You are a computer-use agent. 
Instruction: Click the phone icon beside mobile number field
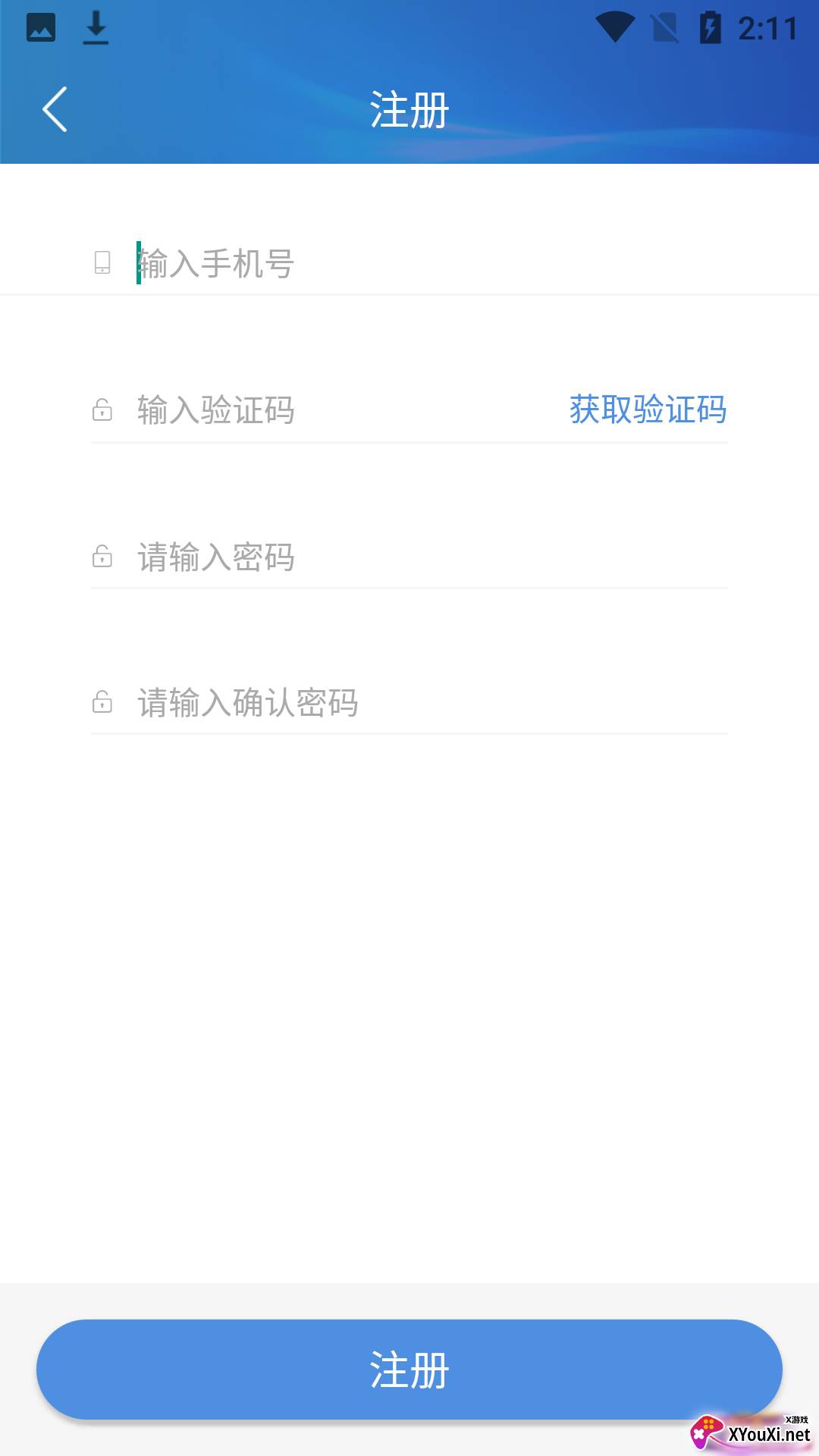(x=102, y=264)
